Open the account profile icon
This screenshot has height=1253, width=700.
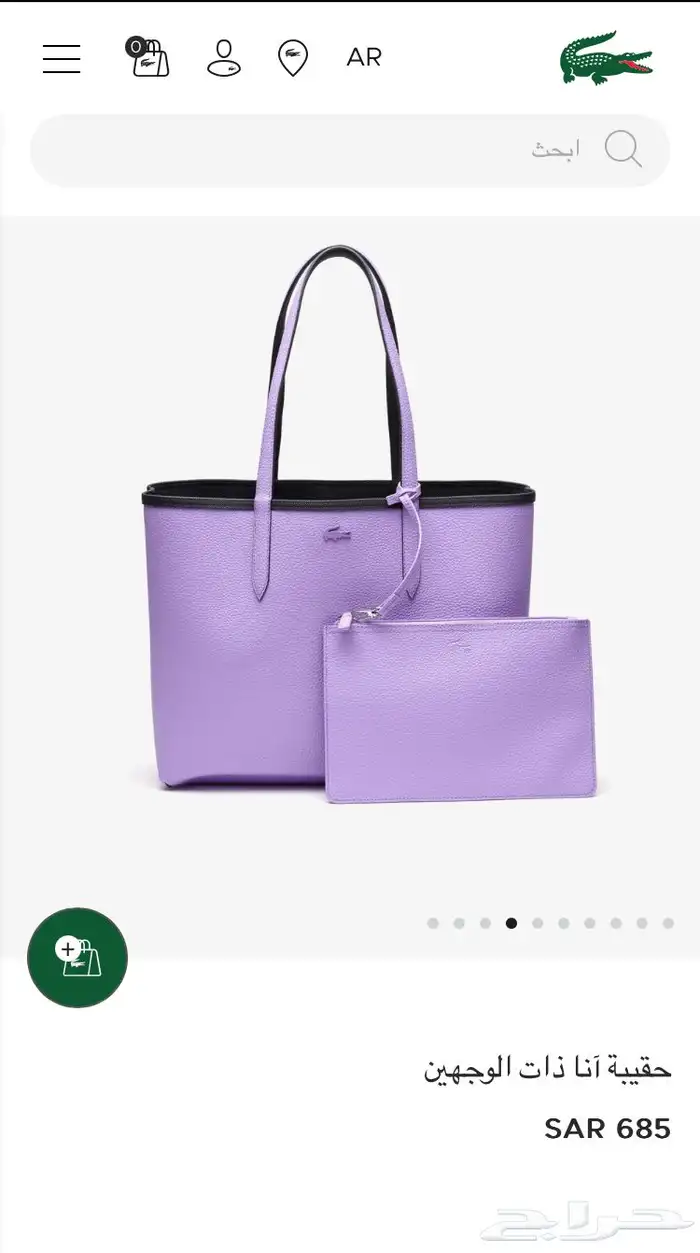click(x=223, y=58)
